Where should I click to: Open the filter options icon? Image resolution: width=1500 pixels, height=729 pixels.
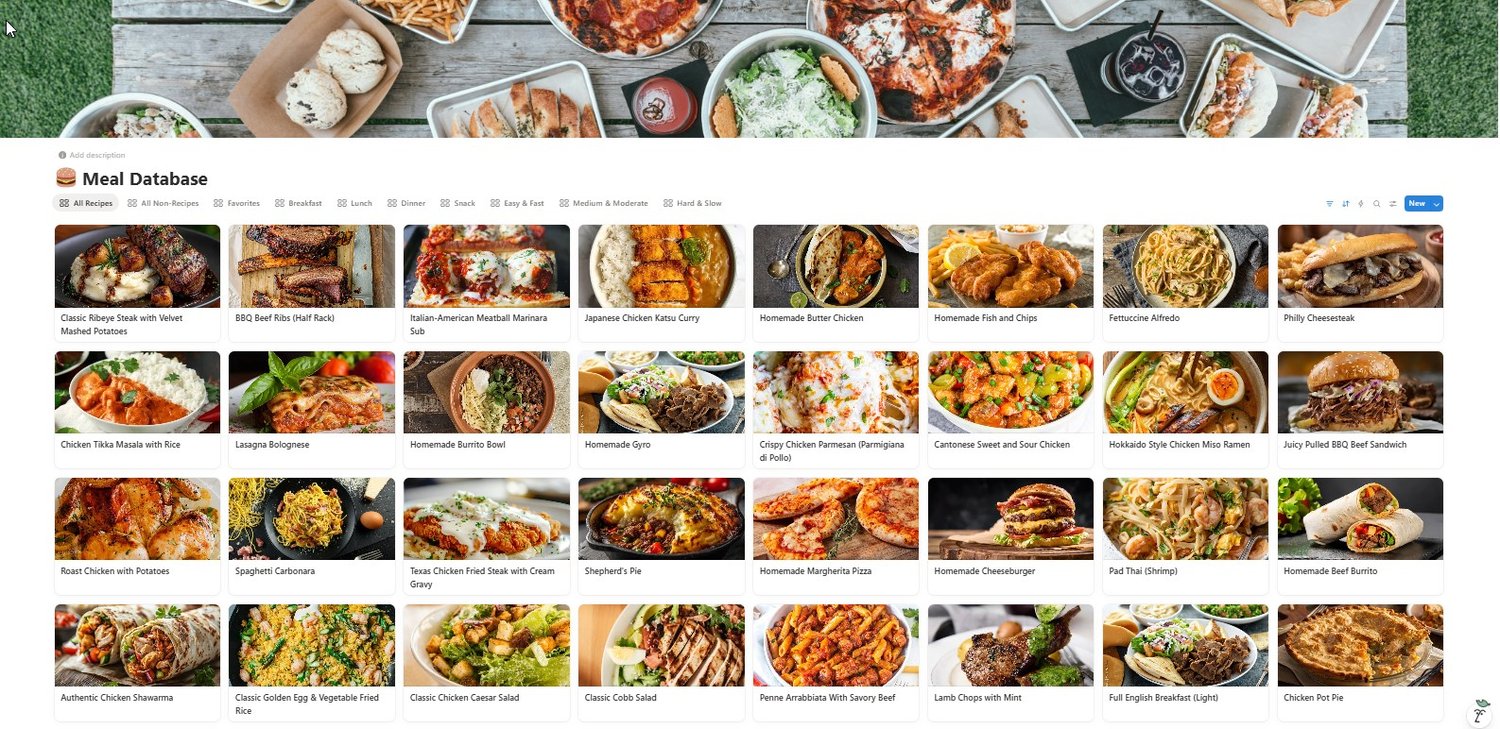point(1329,204)
